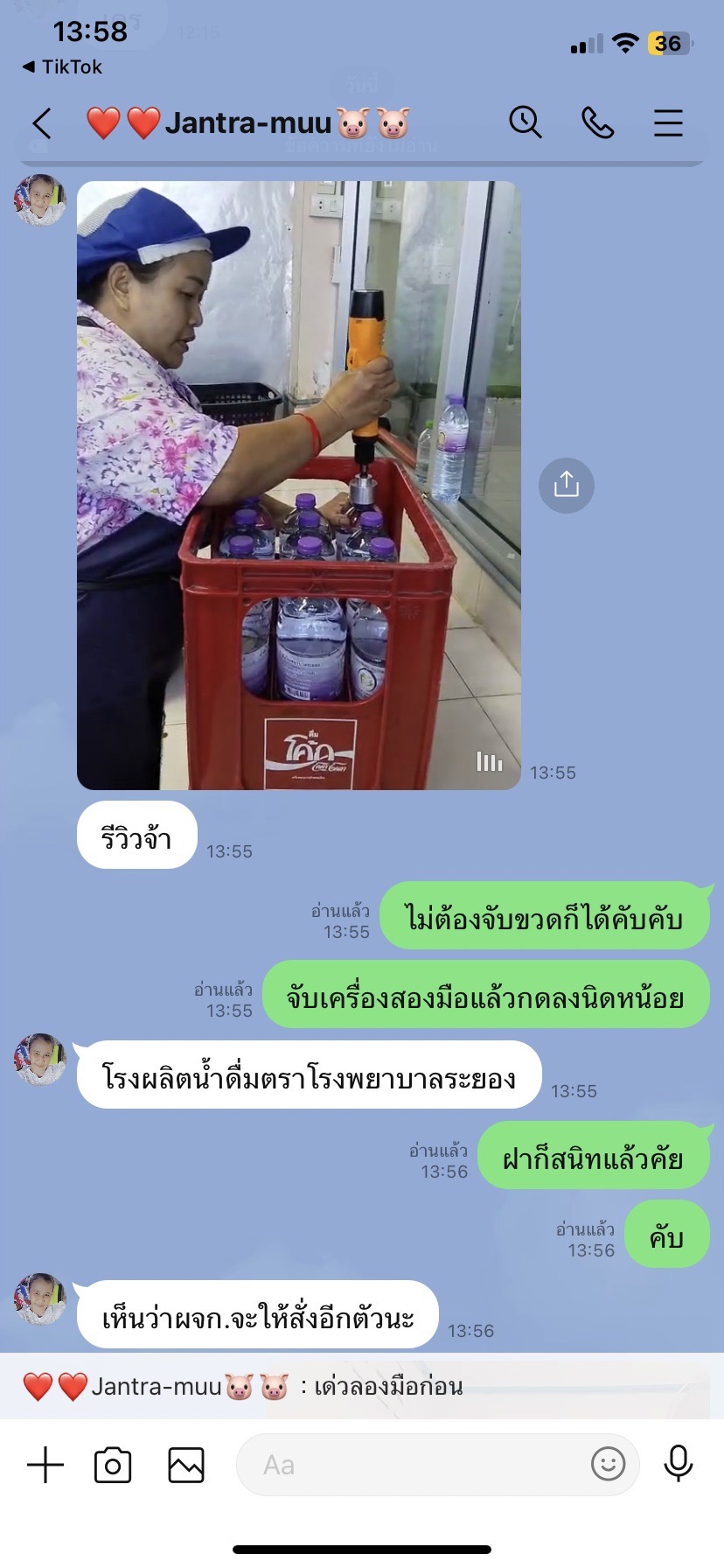The image size is (724, 1568).
Task: Return to TikTok via status bar link
Action: (x=62, y=67)
